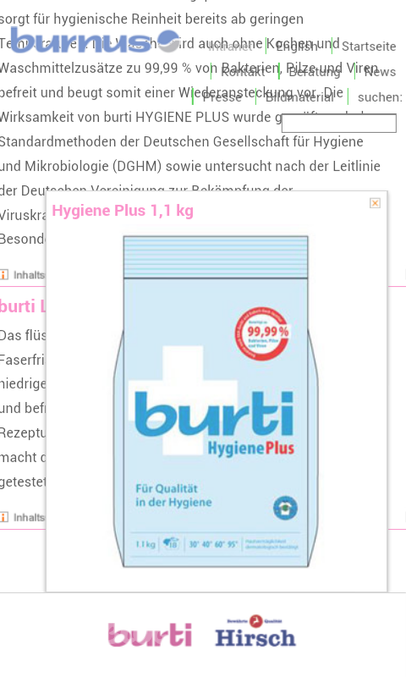Go to the Presse section

coord(222,97)
